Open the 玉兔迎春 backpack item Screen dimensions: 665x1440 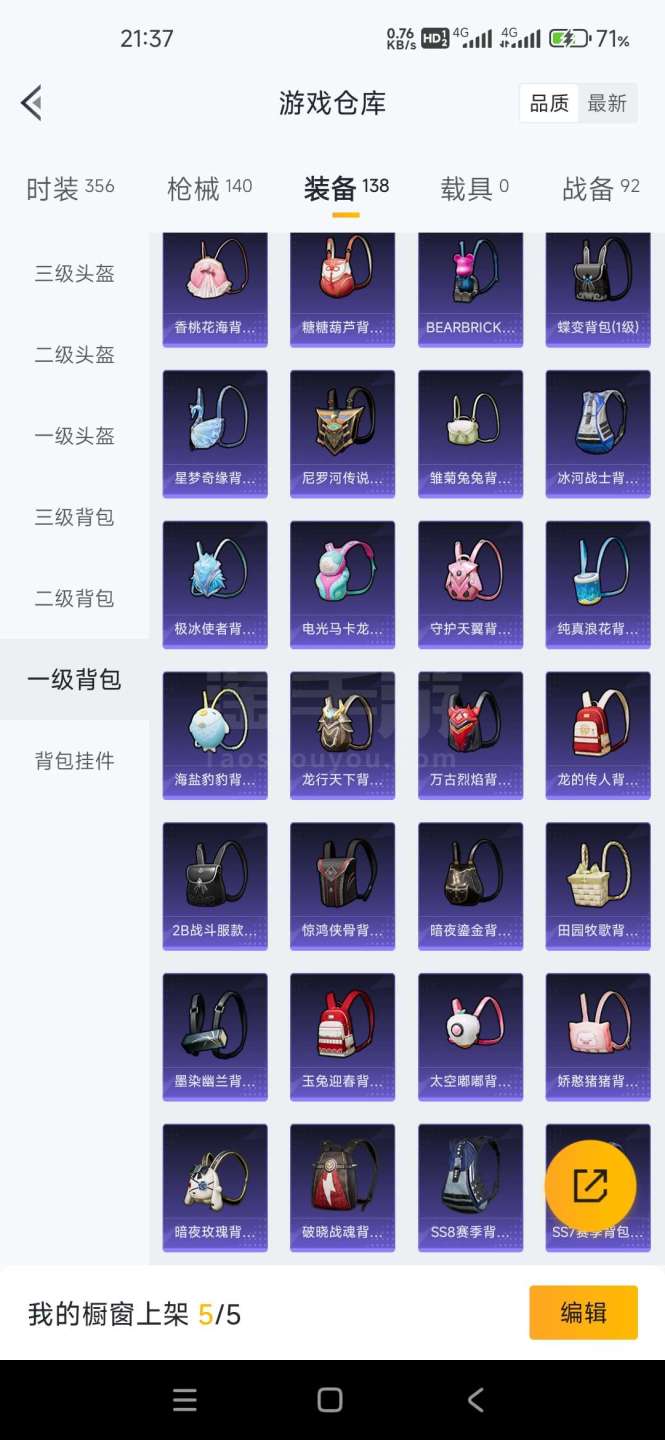[342, 1036]
